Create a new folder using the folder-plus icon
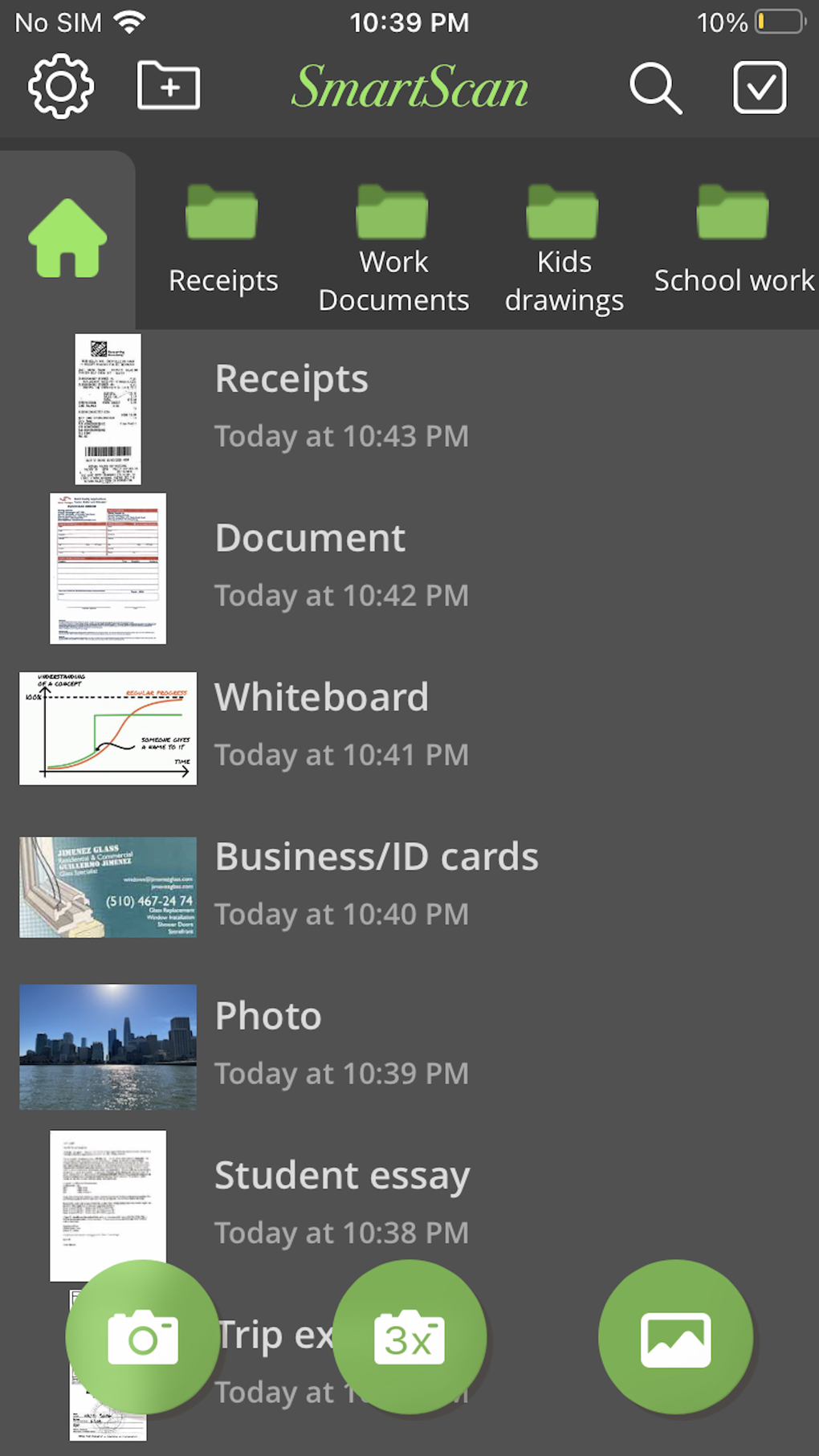819x1456 pixels. point(169,86)
